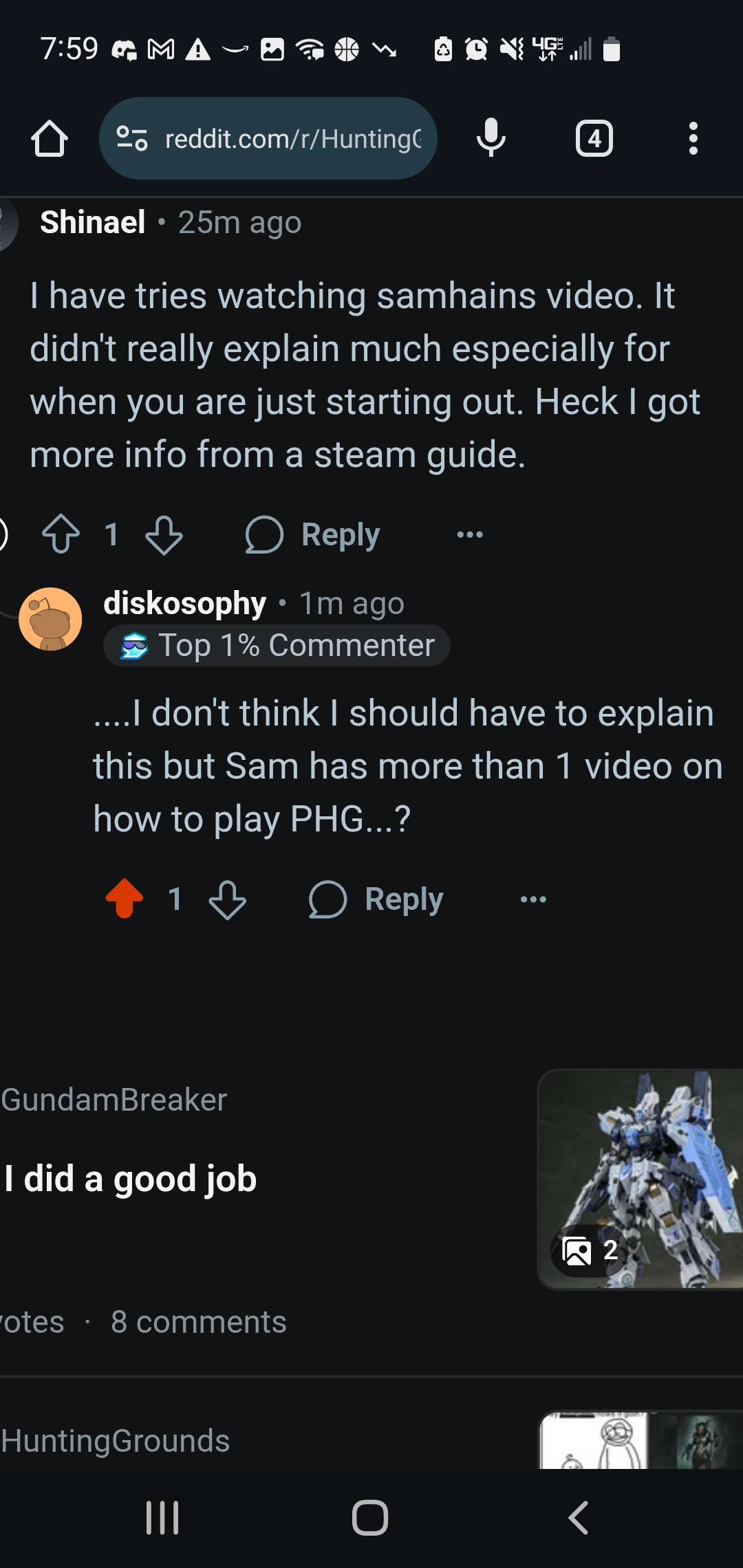This screenshot has width=743, height=1568.
Task: Remove the upvote on diskosophy's comment
Action: [125, 899]
